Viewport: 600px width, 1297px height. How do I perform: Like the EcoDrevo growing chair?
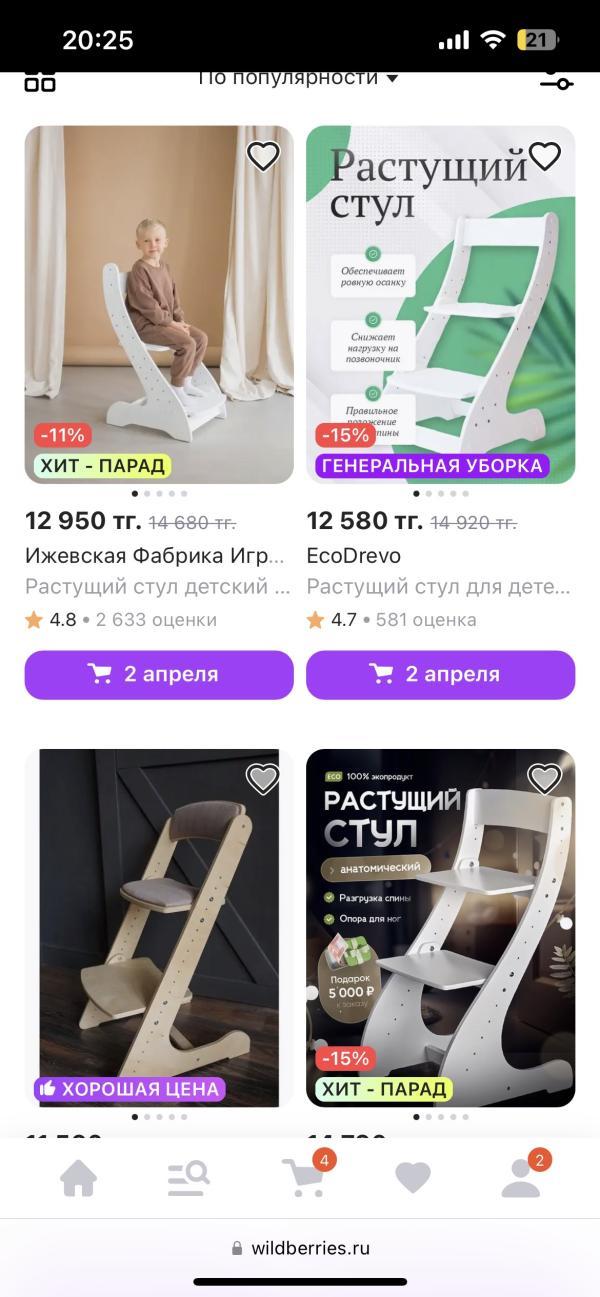tap(545, 156)
